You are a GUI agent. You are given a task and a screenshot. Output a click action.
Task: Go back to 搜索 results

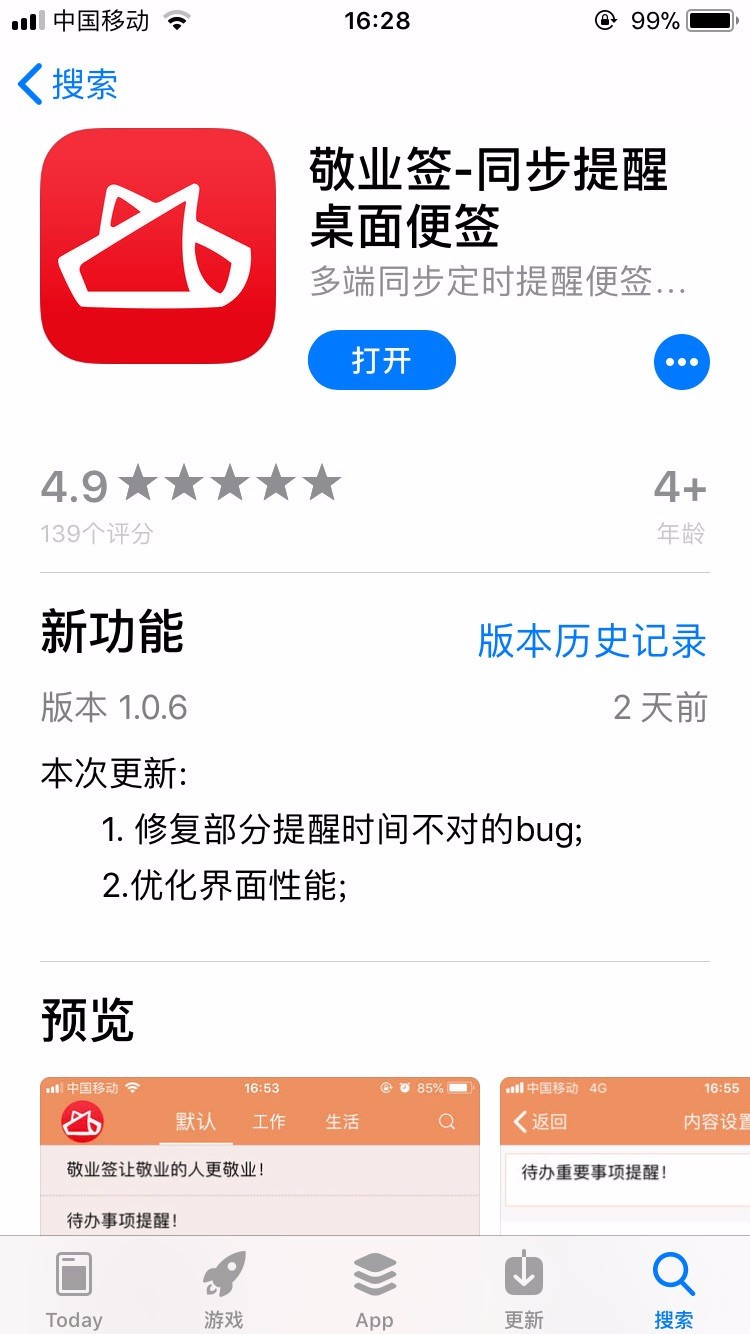pyautogui.click(x=68, y=85)
